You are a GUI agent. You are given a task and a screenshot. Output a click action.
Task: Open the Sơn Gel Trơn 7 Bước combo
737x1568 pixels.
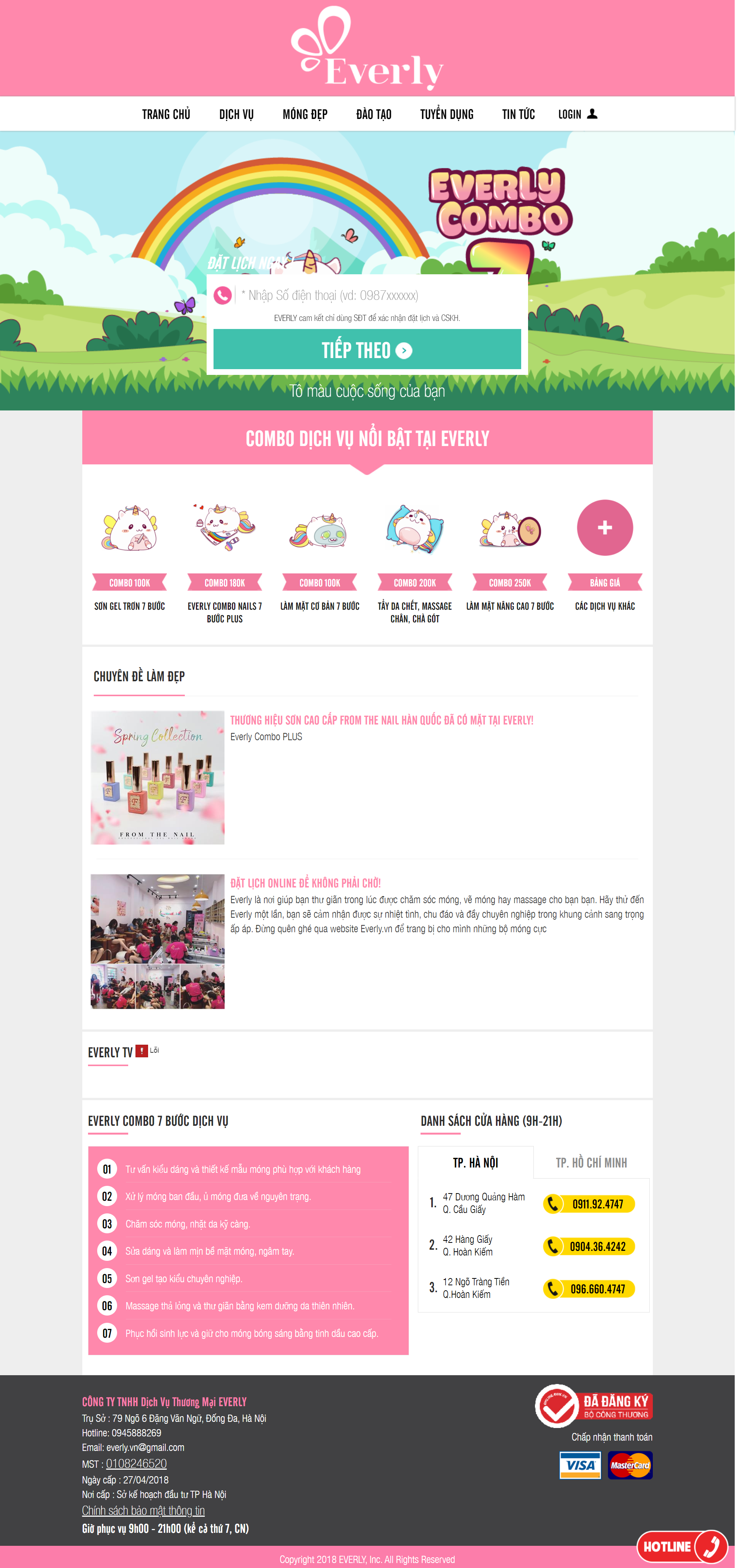tap(130, 606)
